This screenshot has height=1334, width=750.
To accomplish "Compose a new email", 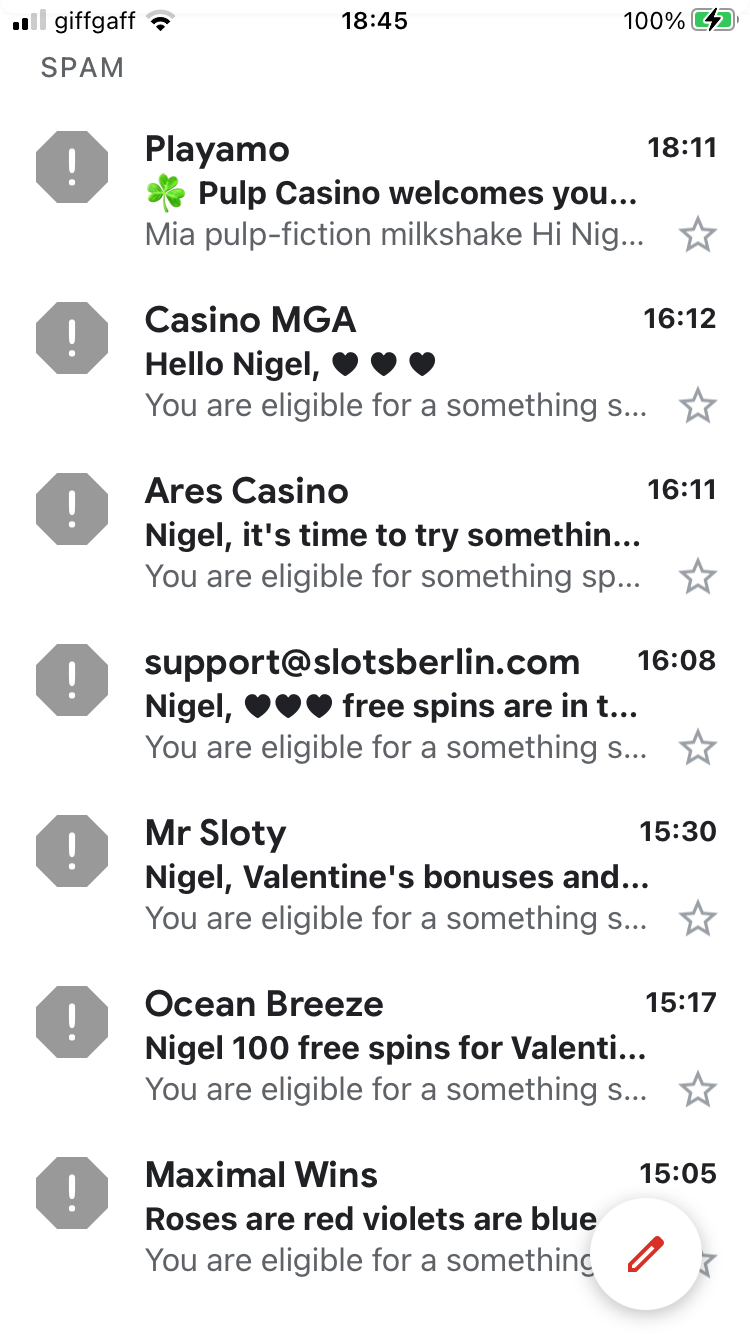I will pos(646,1253).
